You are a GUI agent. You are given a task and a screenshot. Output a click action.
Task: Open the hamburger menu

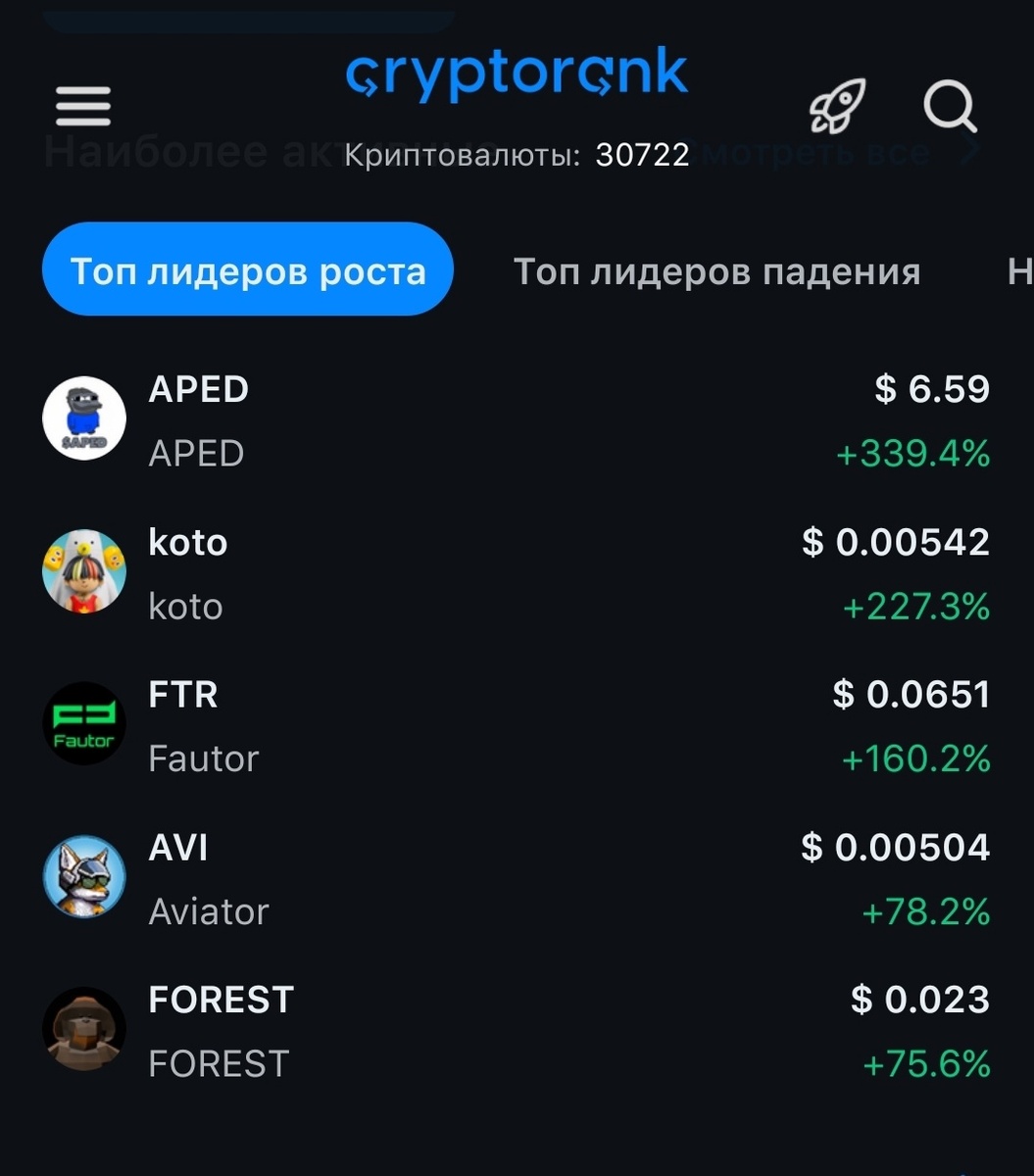[83, 106]
